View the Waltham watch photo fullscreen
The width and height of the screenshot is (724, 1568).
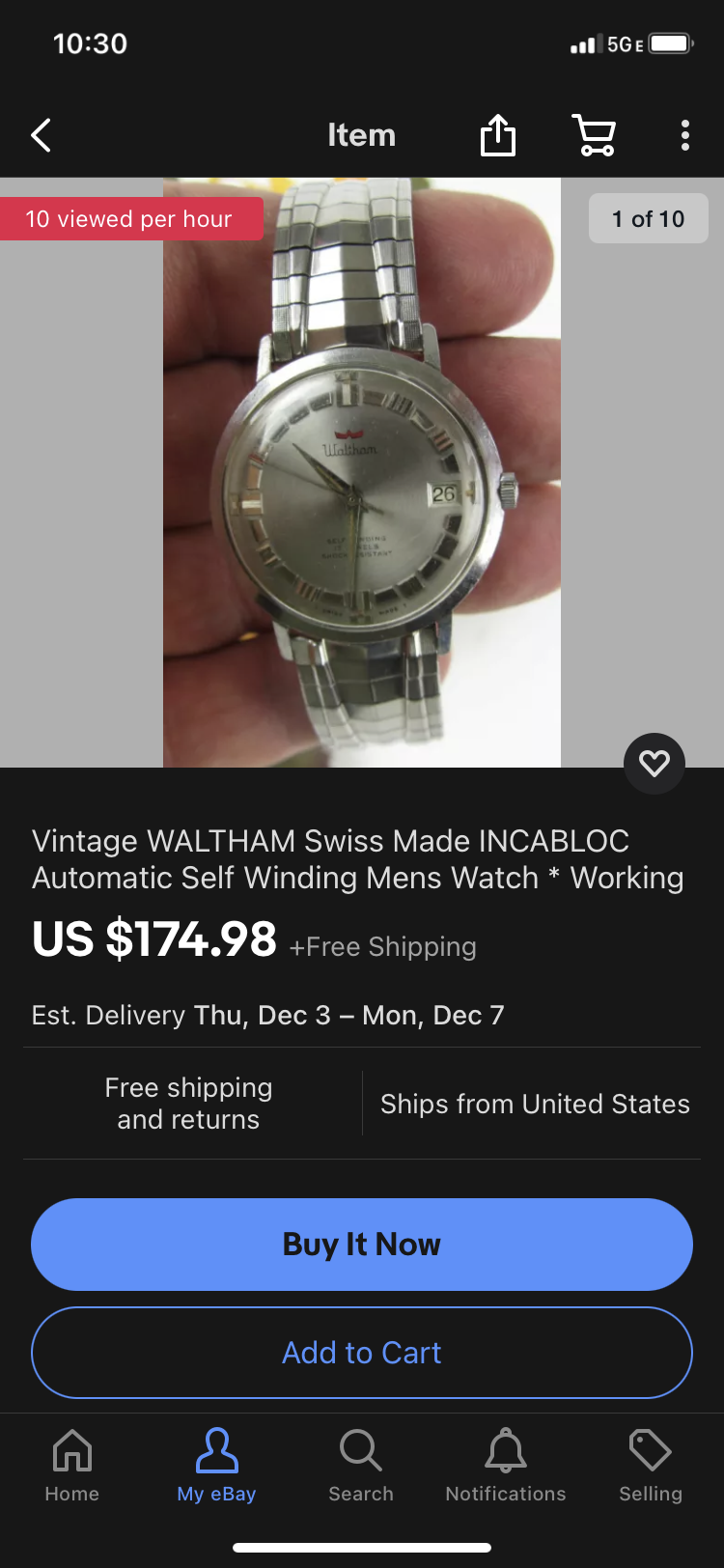362,472
